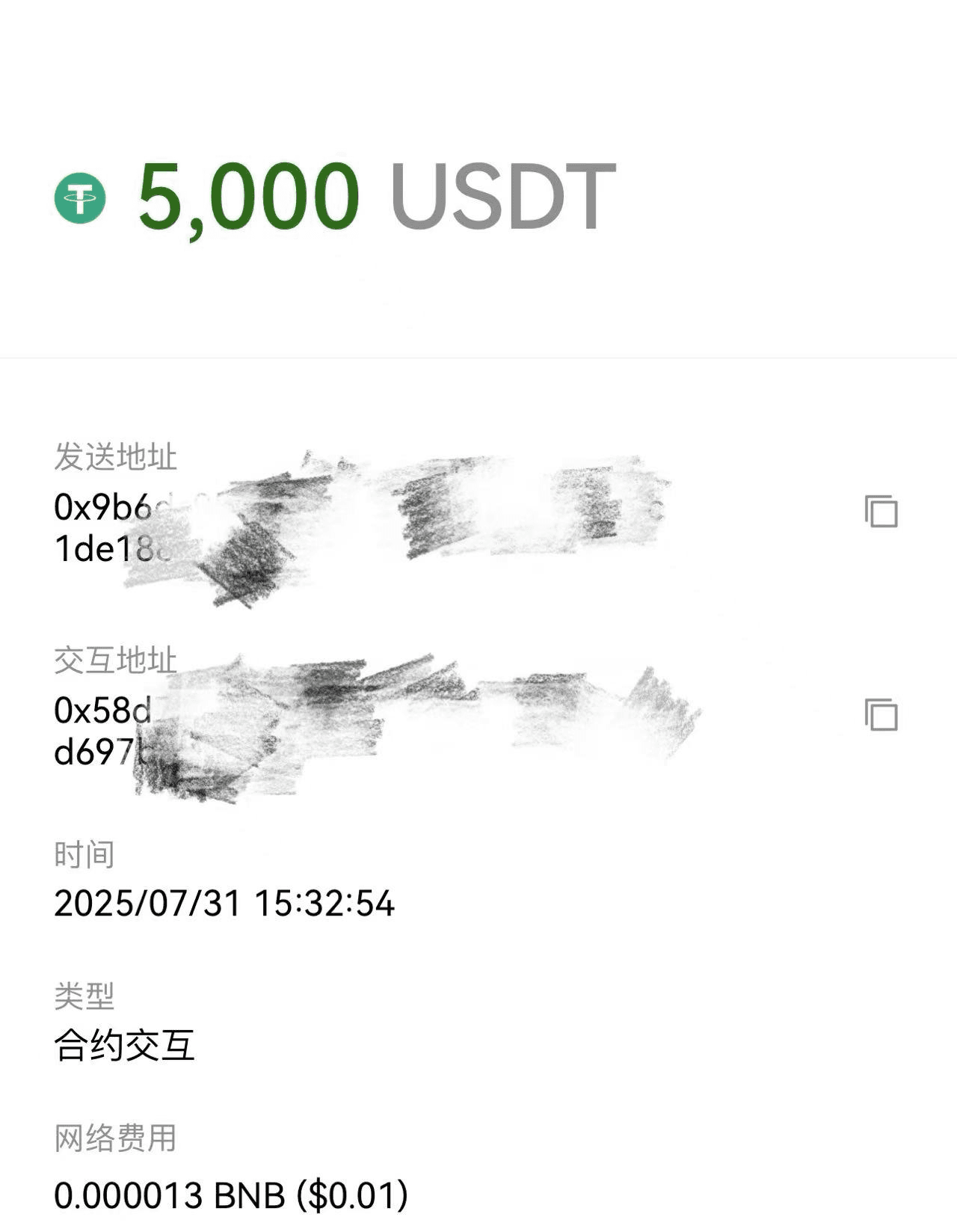Copy the 交互地址 interaction address
This screenshot has height=1232, width=957.
point(881,714)
